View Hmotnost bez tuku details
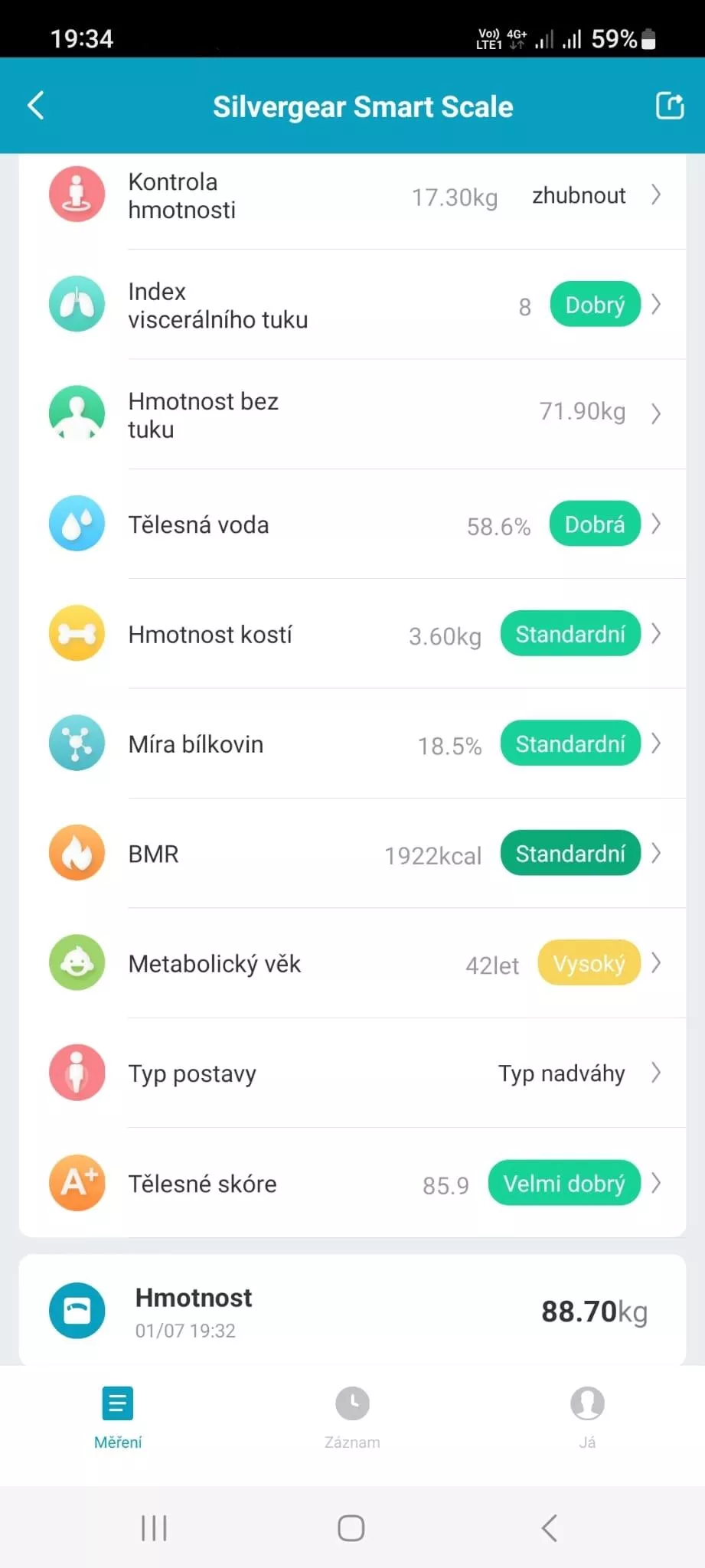Image resolution: width=705 pixels, height=1568 pixels. (352, 414)
